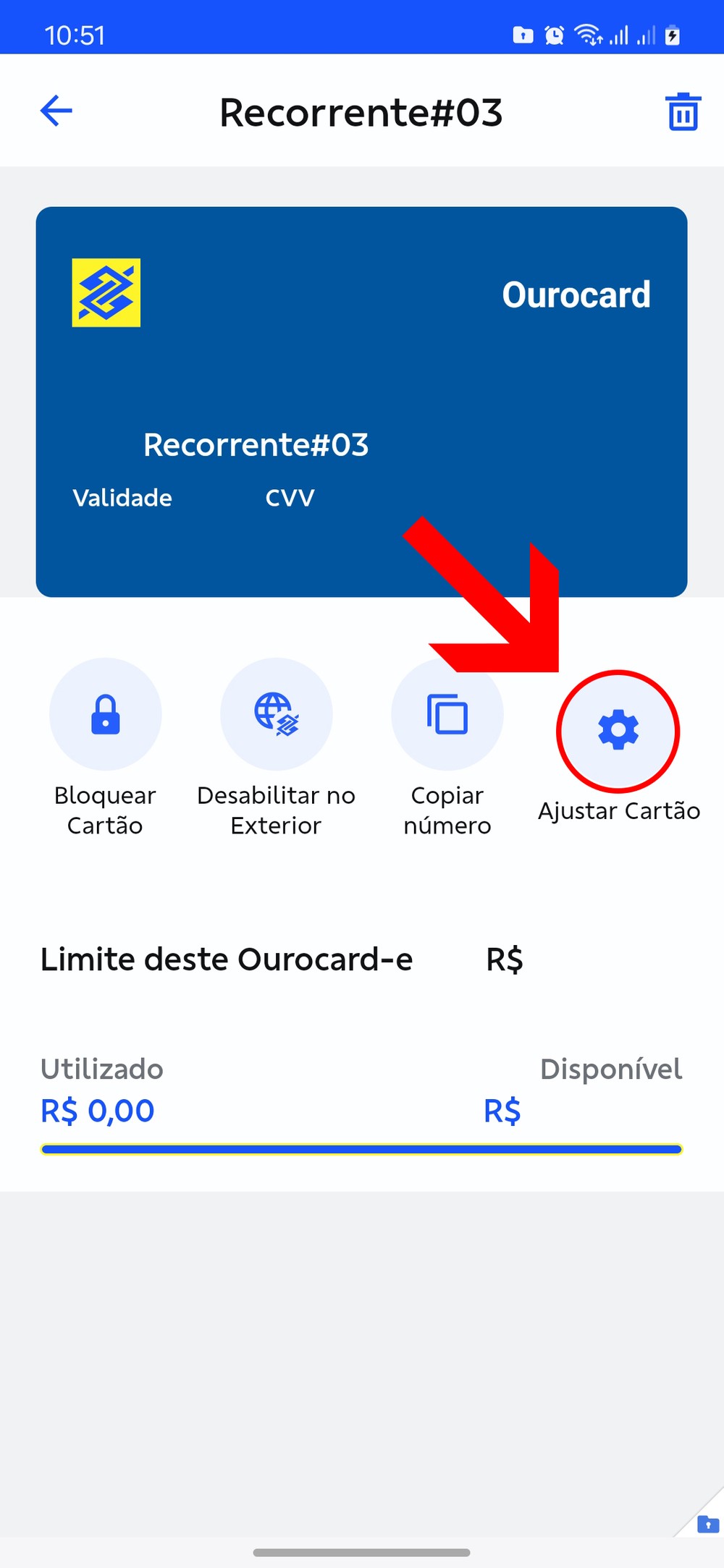Go back using the arrow icon
The image size is (724, 1568).
pyautogui.click(x=56, y=111)
